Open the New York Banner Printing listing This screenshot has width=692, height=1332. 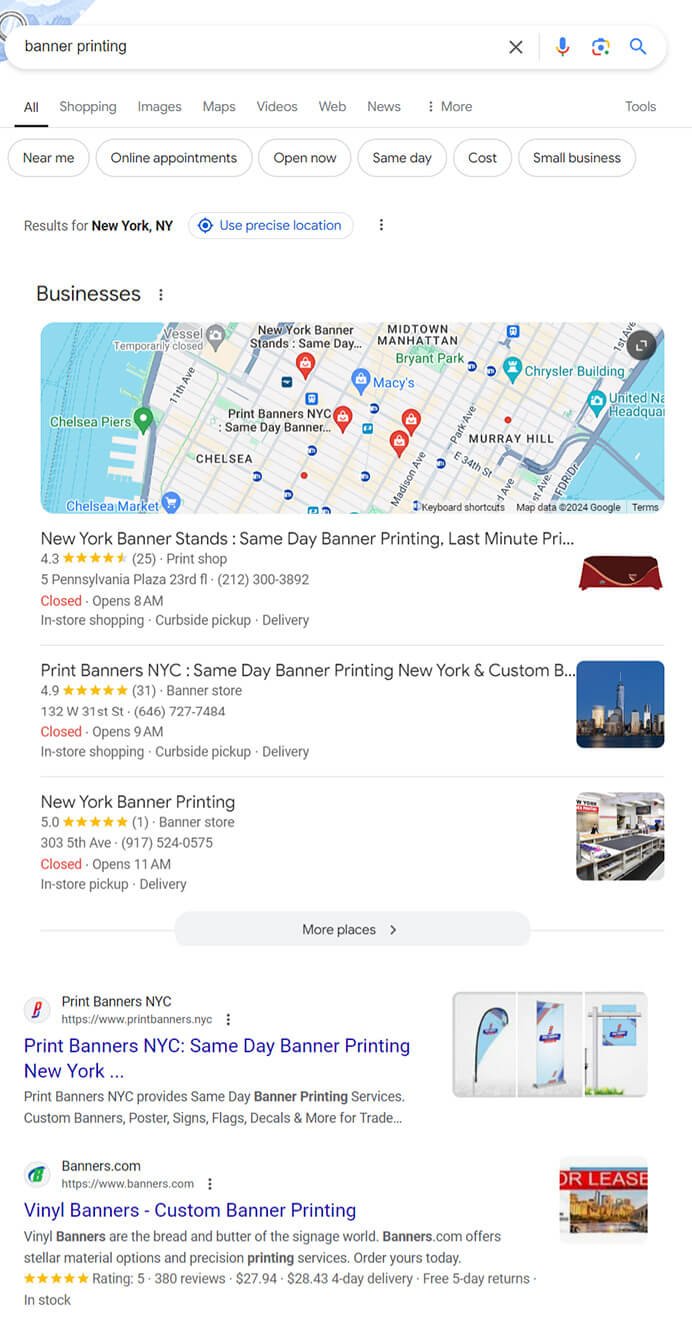[x=138, y=802]
